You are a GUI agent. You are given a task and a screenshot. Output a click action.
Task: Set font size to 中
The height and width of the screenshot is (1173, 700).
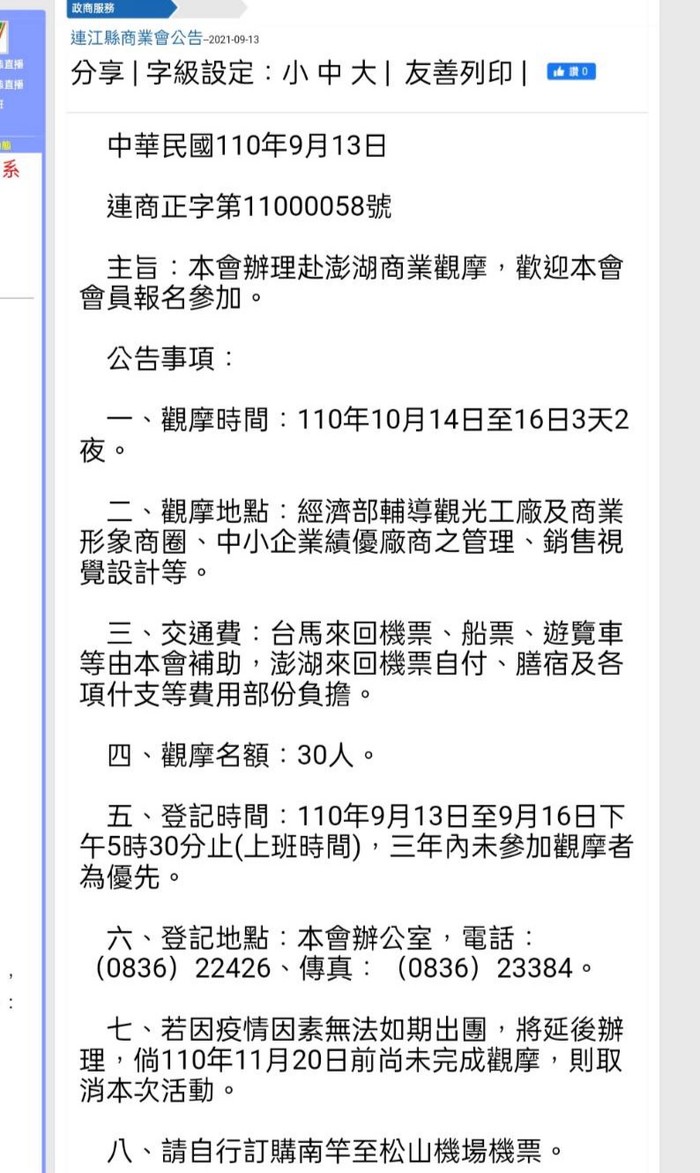331,73
